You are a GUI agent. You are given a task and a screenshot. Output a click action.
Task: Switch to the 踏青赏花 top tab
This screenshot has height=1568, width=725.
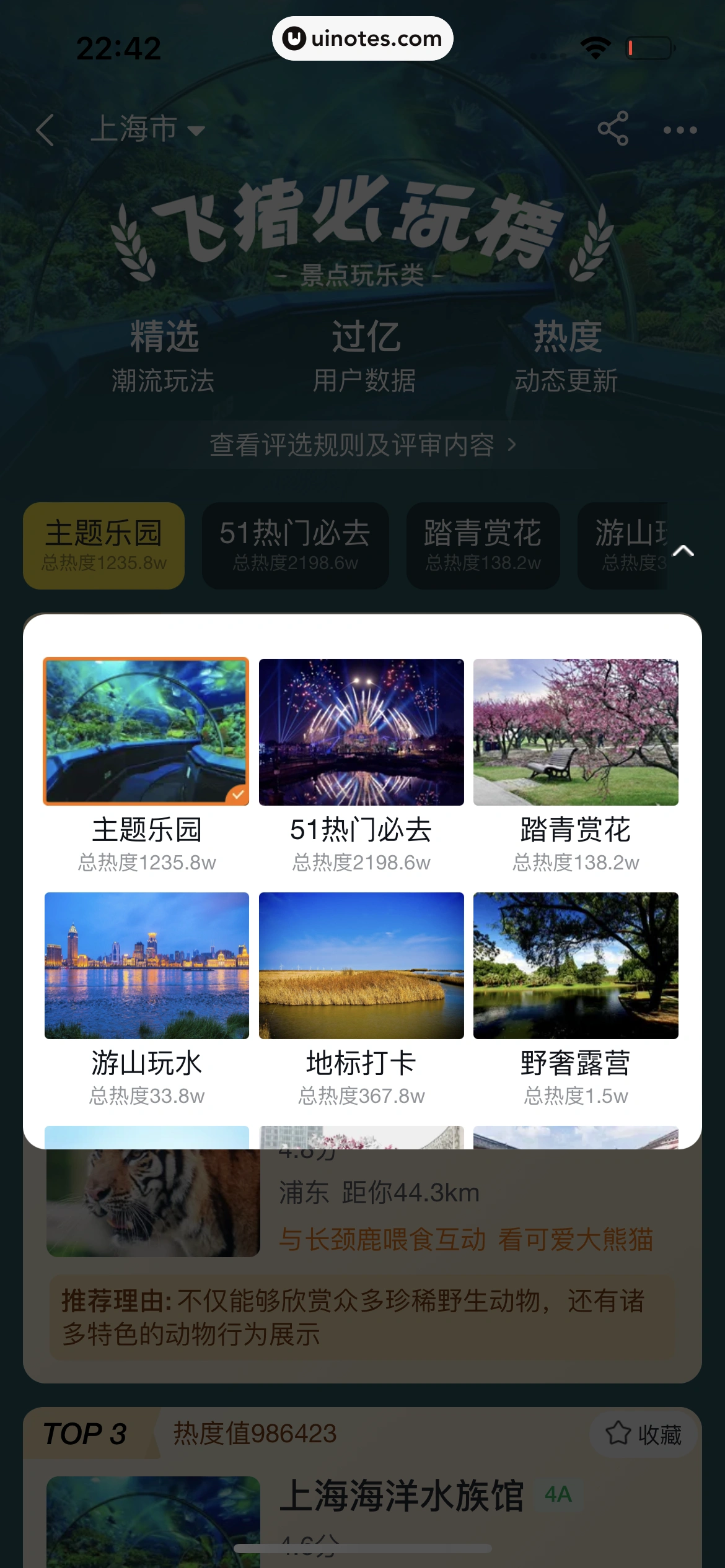pyautogui.click(x=483, y=545)
